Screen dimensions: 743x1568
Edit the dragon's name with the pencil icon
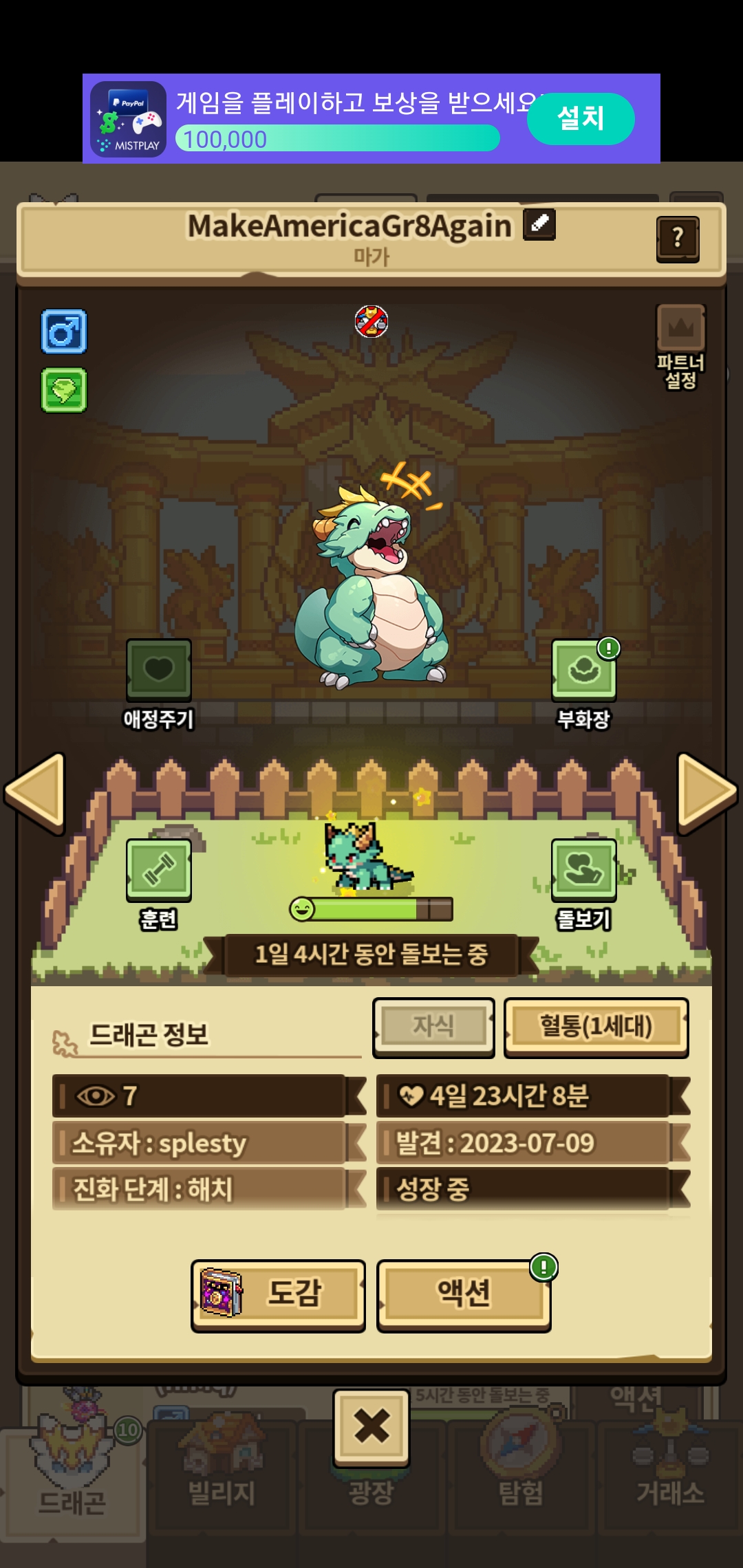(539, 224)
